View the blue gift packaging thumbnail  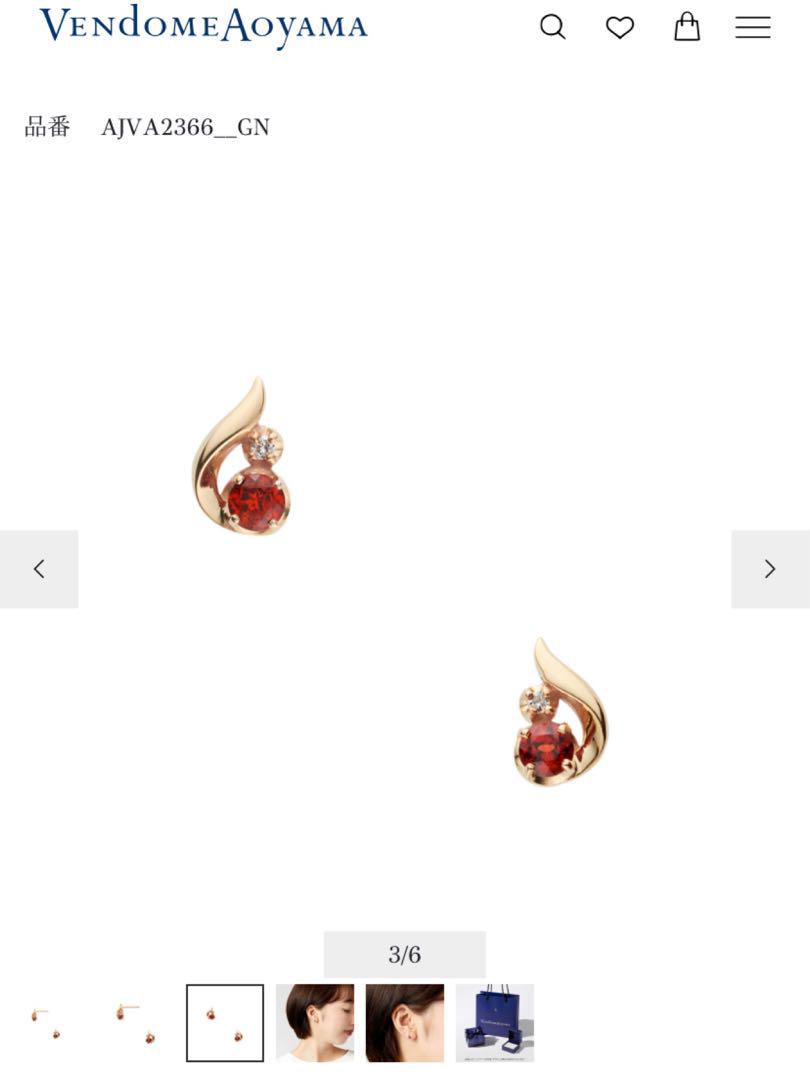pyautogui.click(x=495, y=1023)
